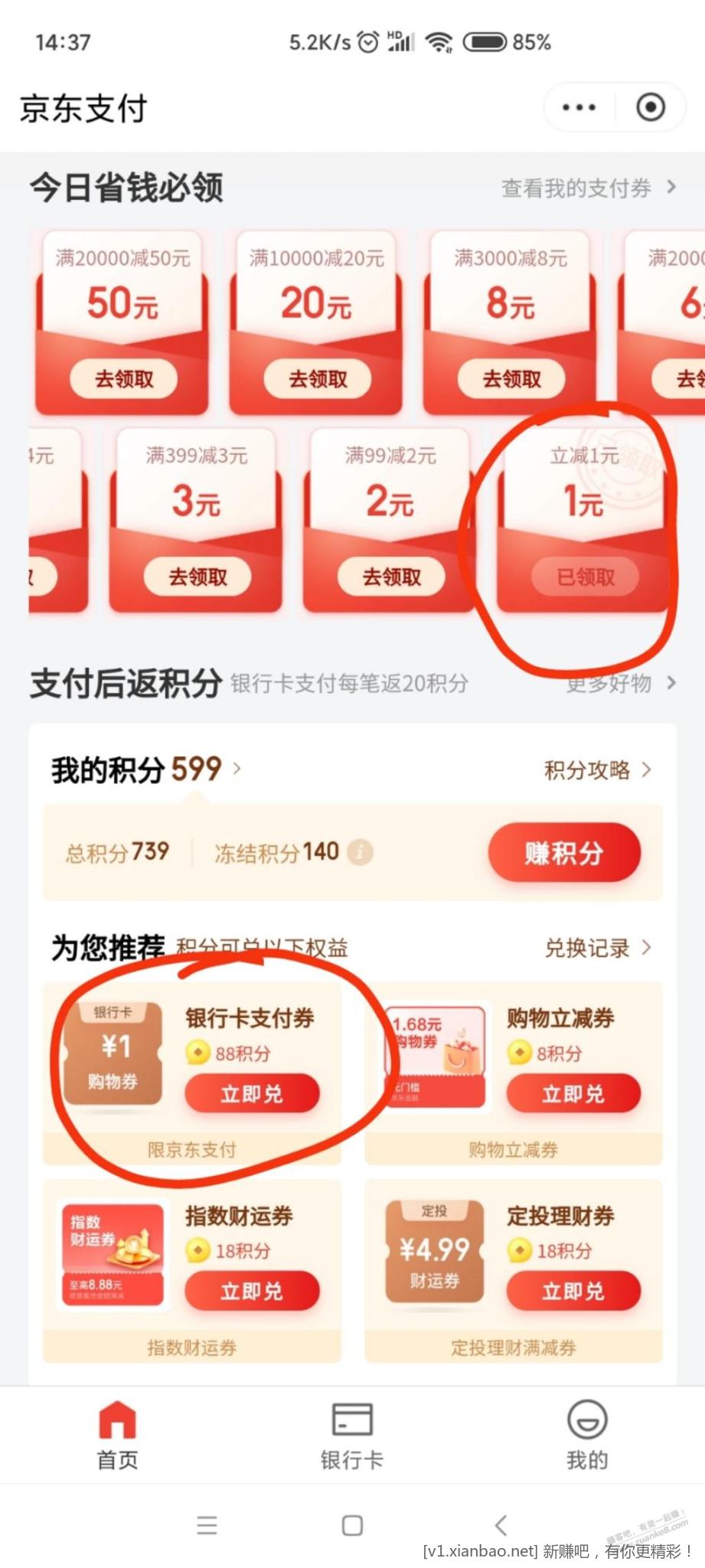
Task: Claim the 满3000减8元 coupon
Action: [511, 379]
